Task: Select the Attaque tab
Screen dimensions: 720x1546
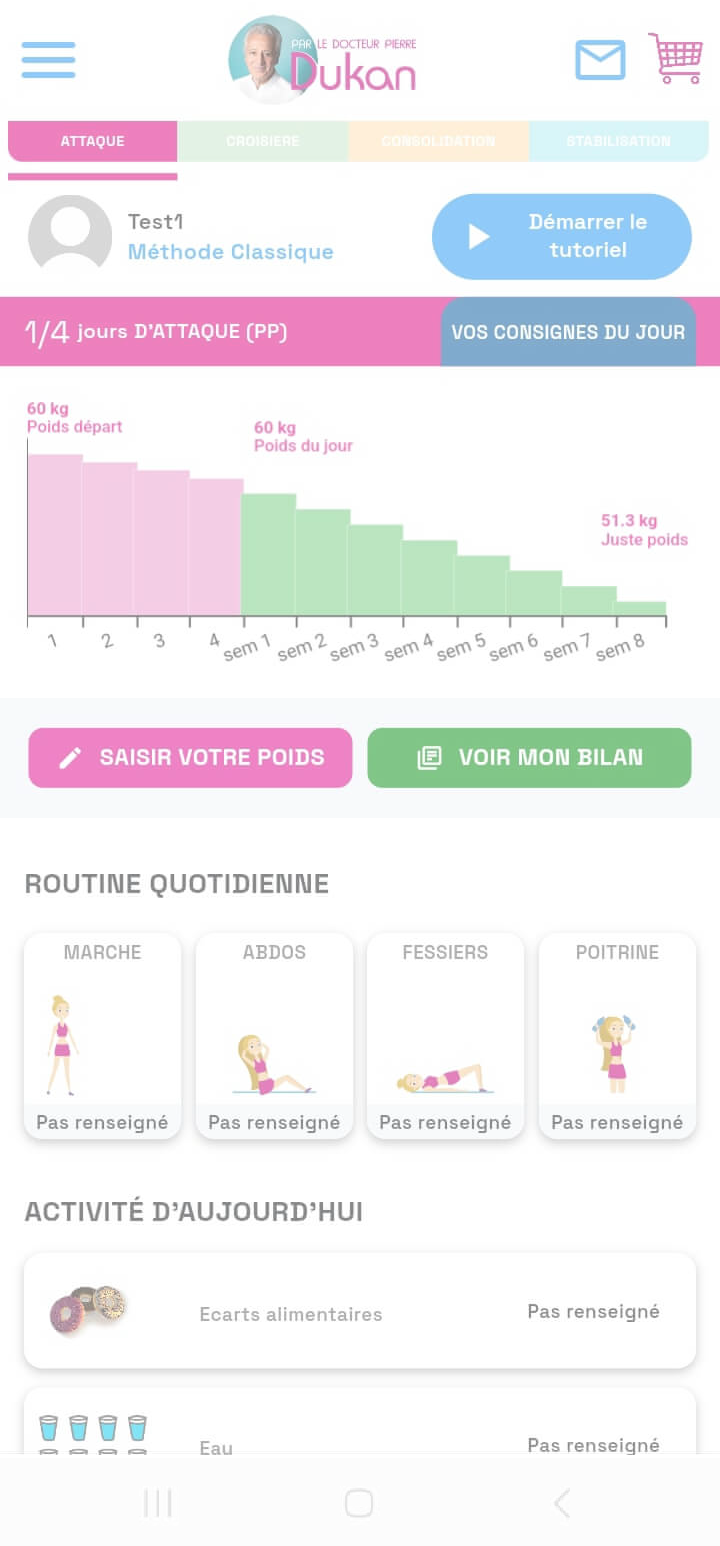Action: pyautogui.click(x=92, y=141)
